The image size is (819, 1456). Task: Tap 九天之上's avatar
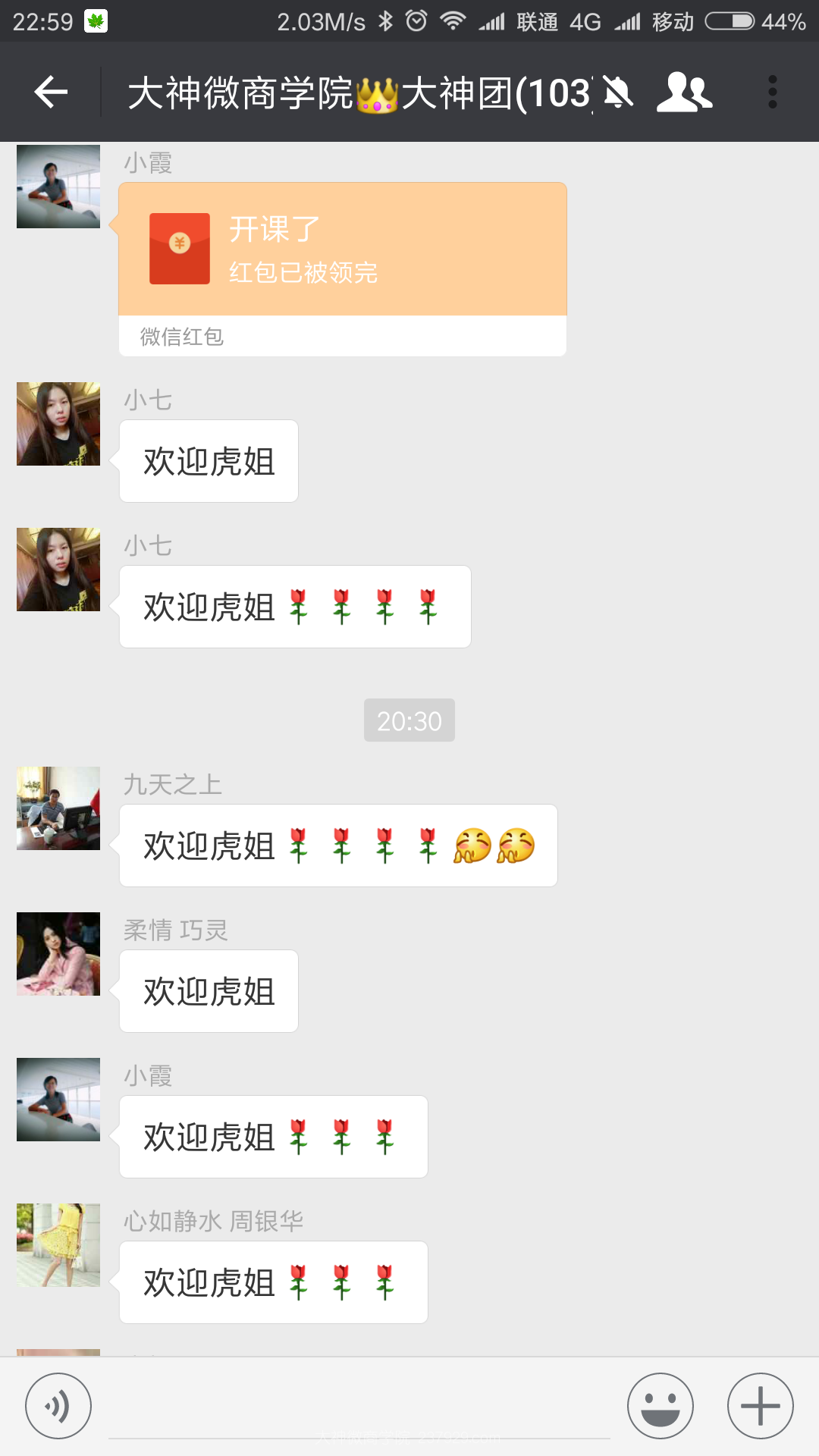click(58, 808)
